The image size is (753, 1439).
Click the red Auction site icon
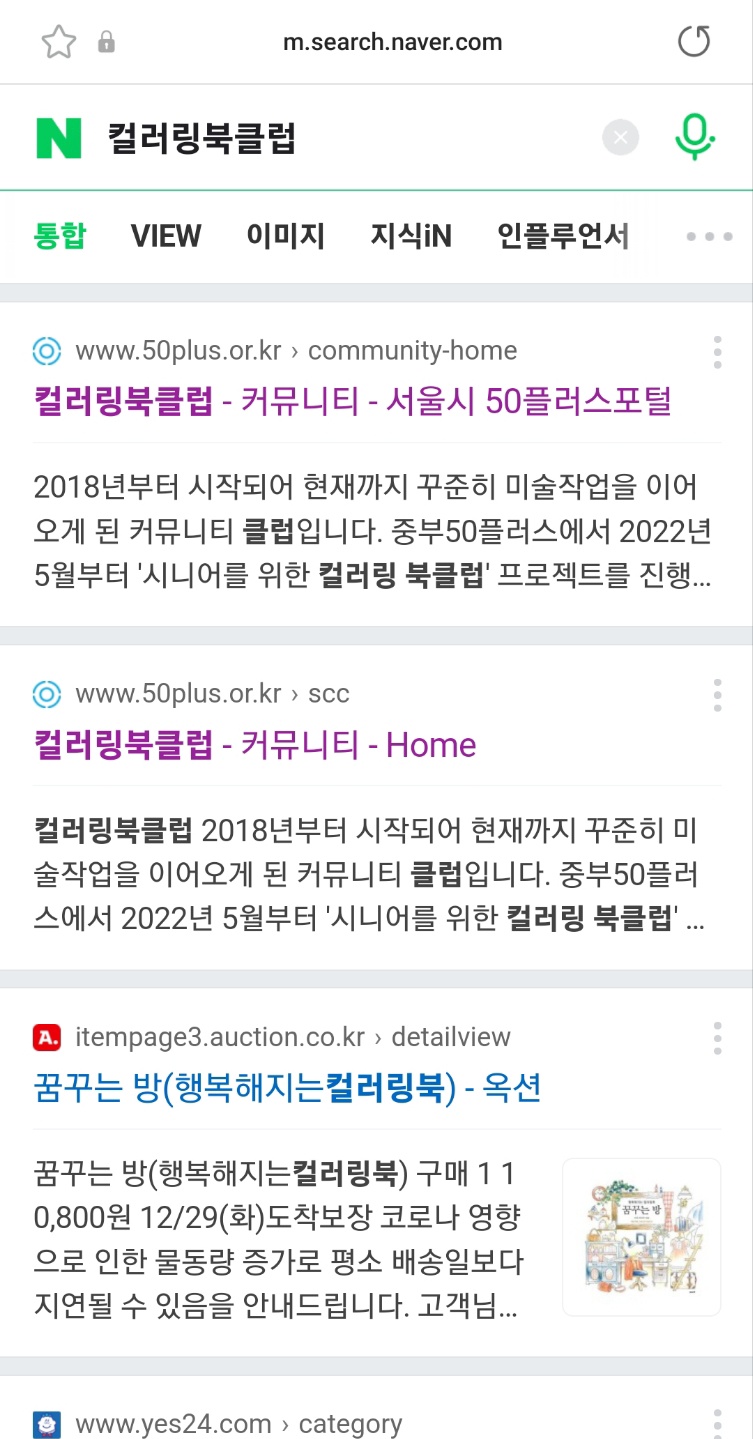(x=40, y=1038)
